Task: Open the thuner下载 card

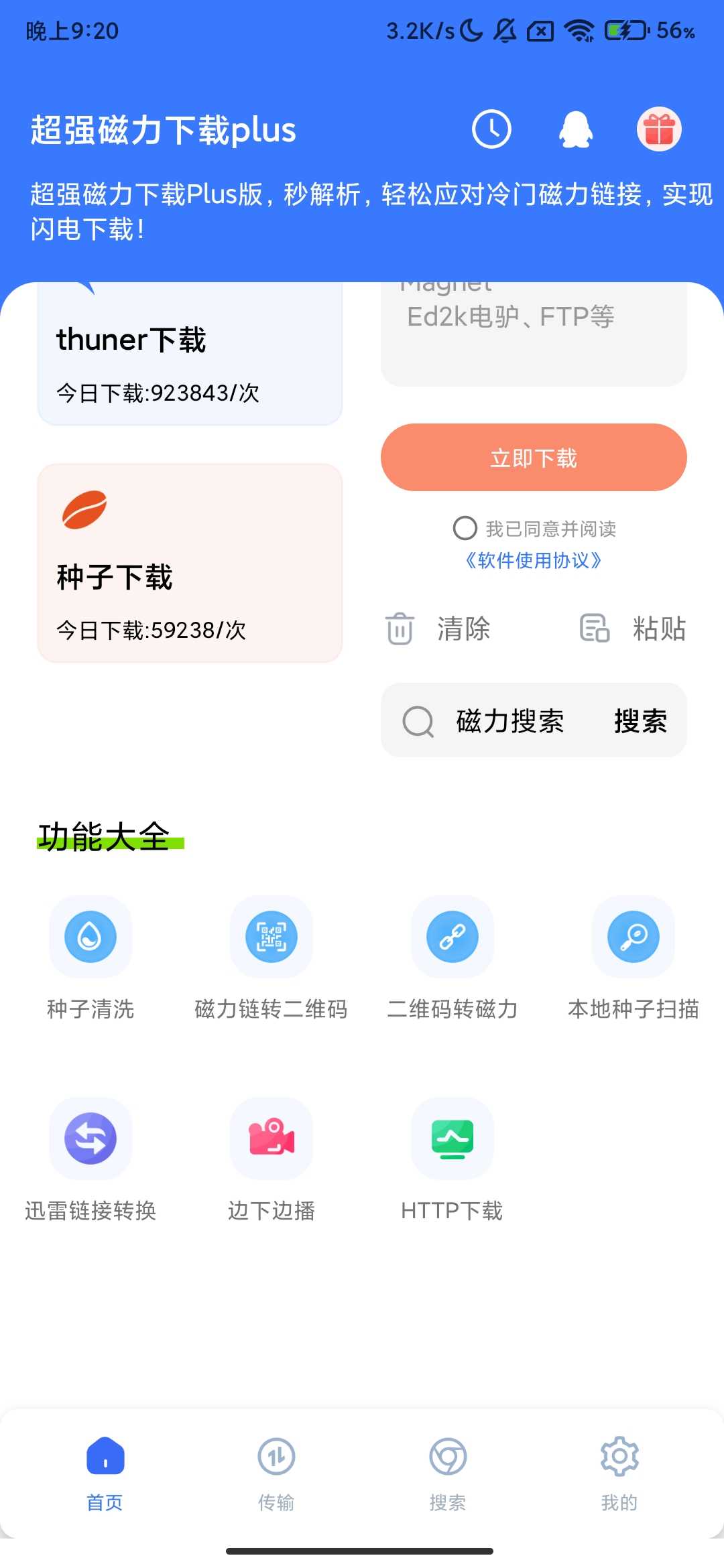Action: pos(190,355)
